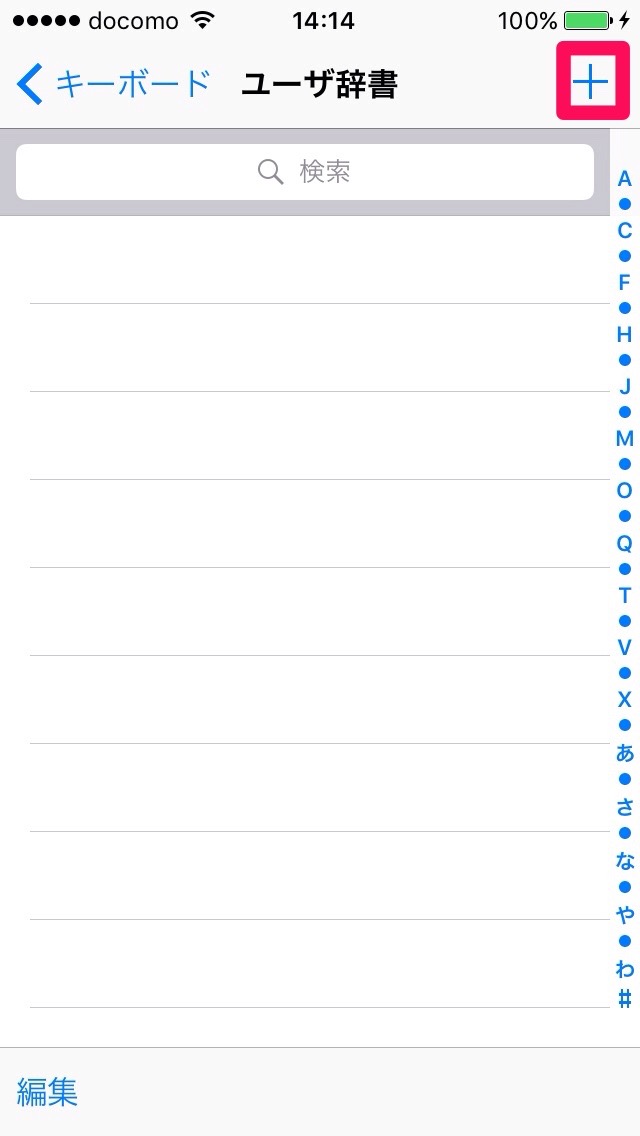Jump to index letter H
Image resolution: width=640 pixels, height=1136 pixels.
(625, 334)
